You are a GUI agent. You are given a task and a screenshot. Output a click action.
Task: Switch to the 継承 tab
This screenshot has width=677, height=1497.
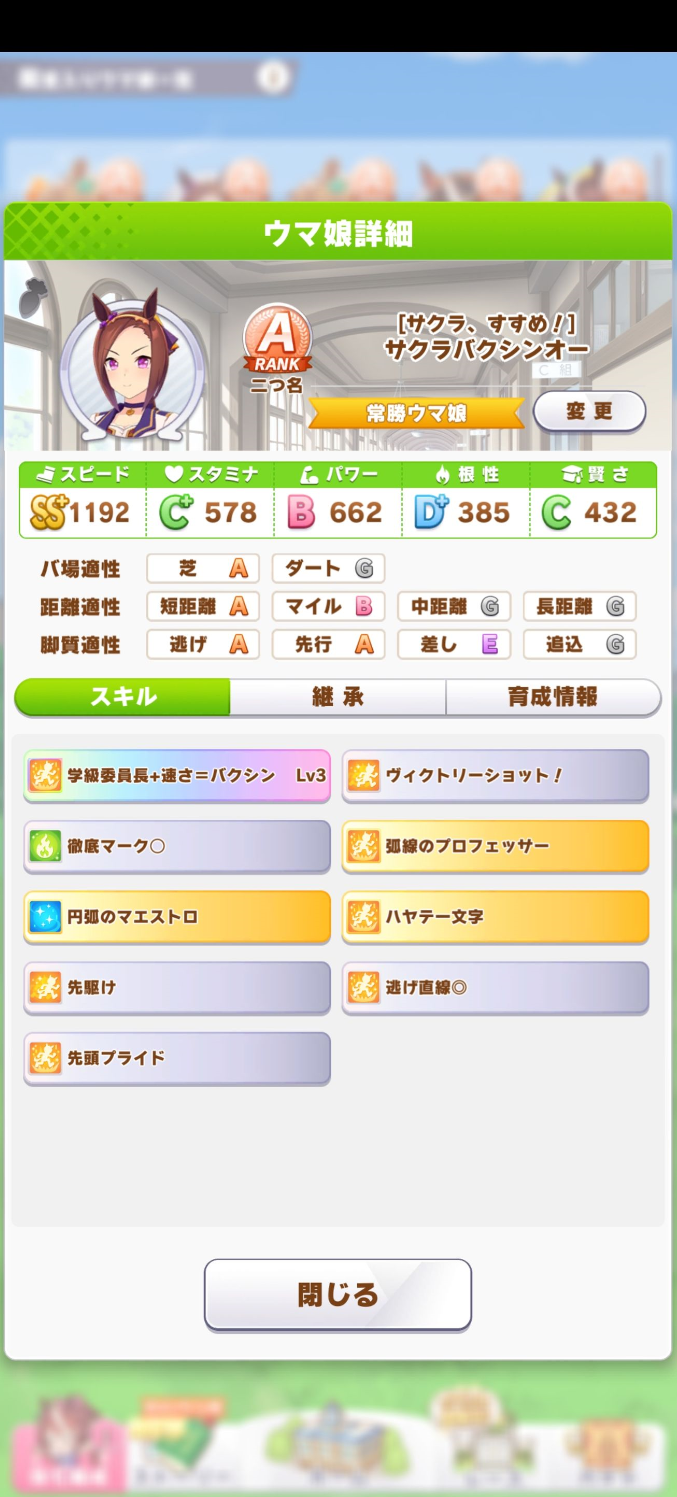tap(338, 697)
